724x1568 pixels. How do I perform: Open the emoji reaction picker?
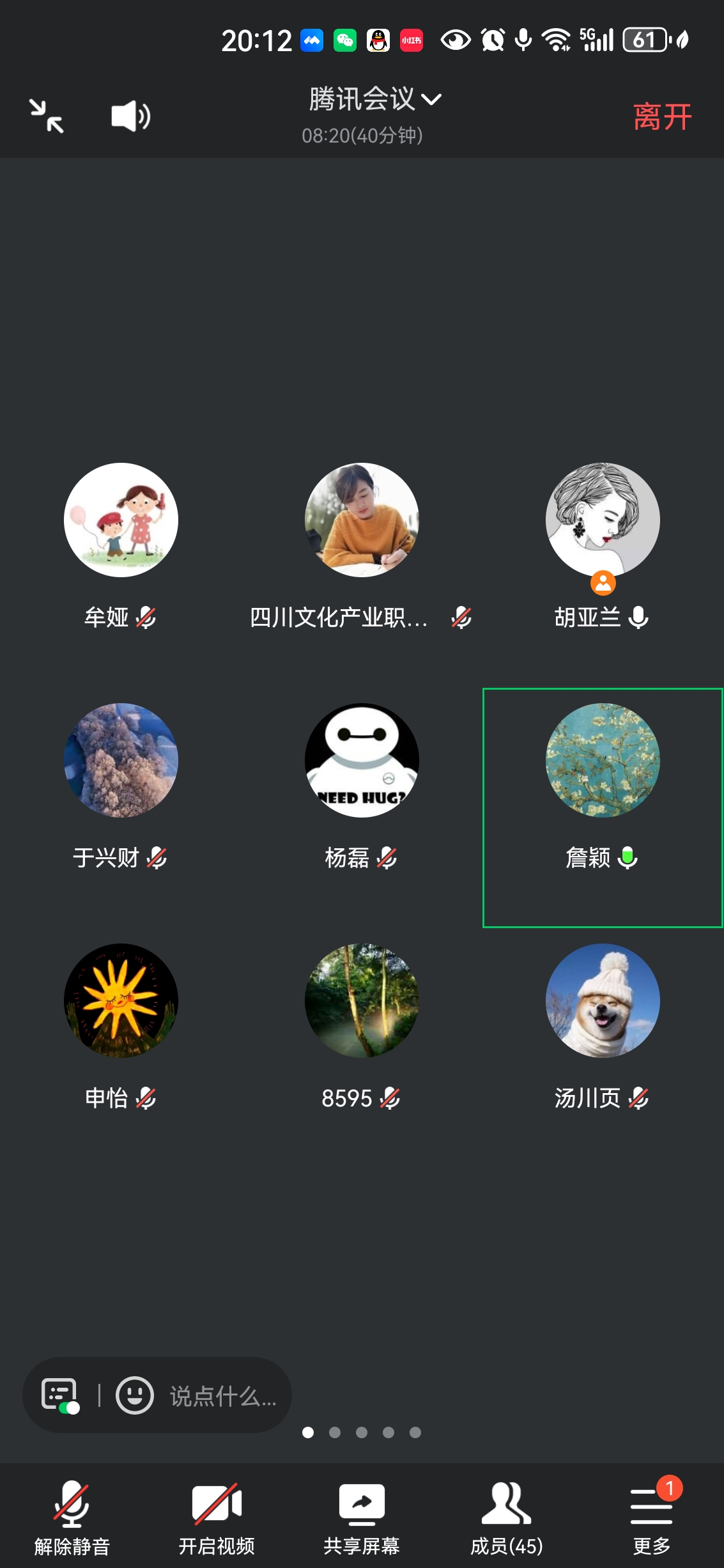[x=135, y=1395]
